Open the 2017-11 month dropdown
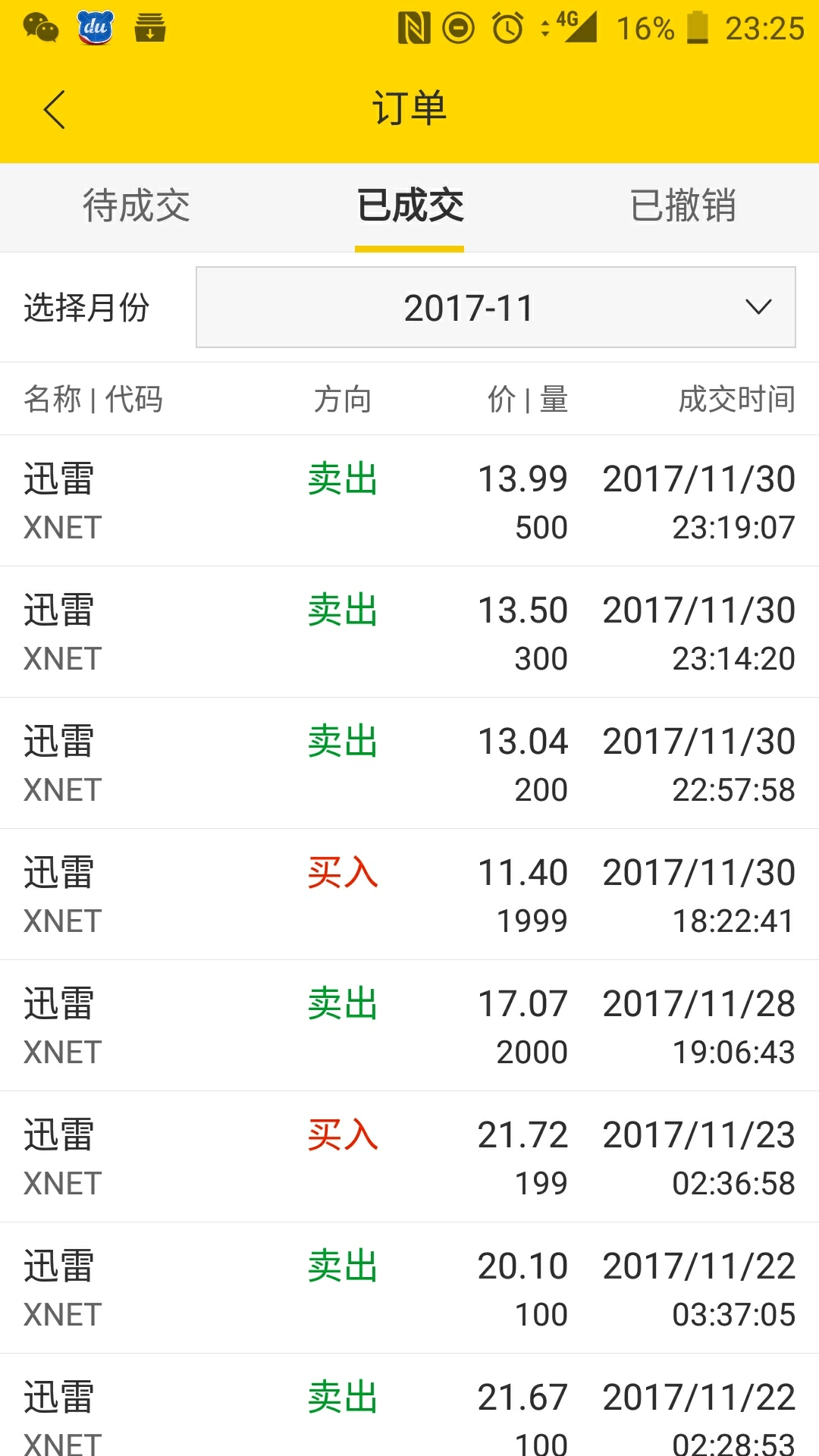Image resolution: width=819 pixels, height=1456 pixels. 496,307
